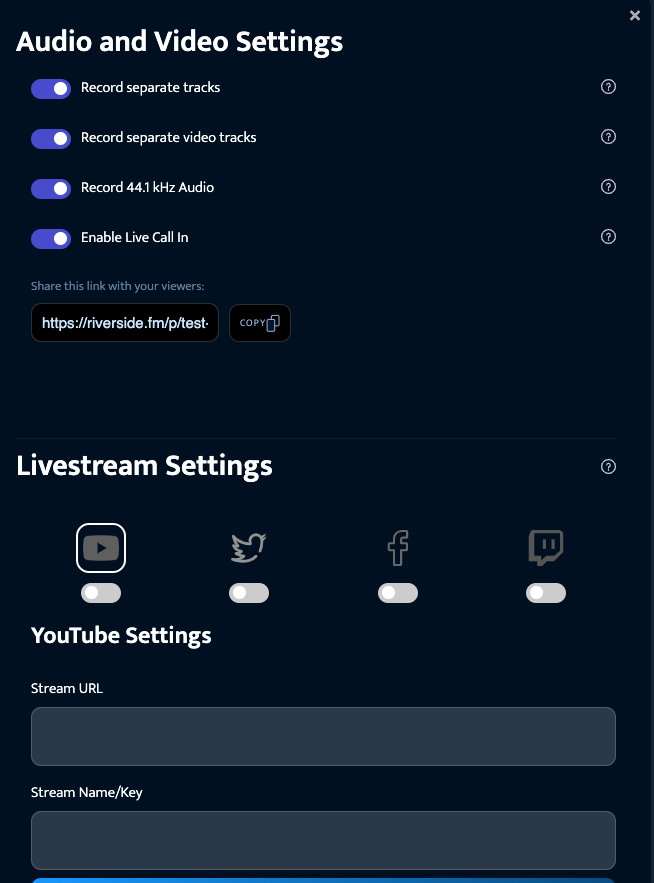Disable the Enable Live Call In switch
The image size is (654, 883).
(x=51, y=238)
